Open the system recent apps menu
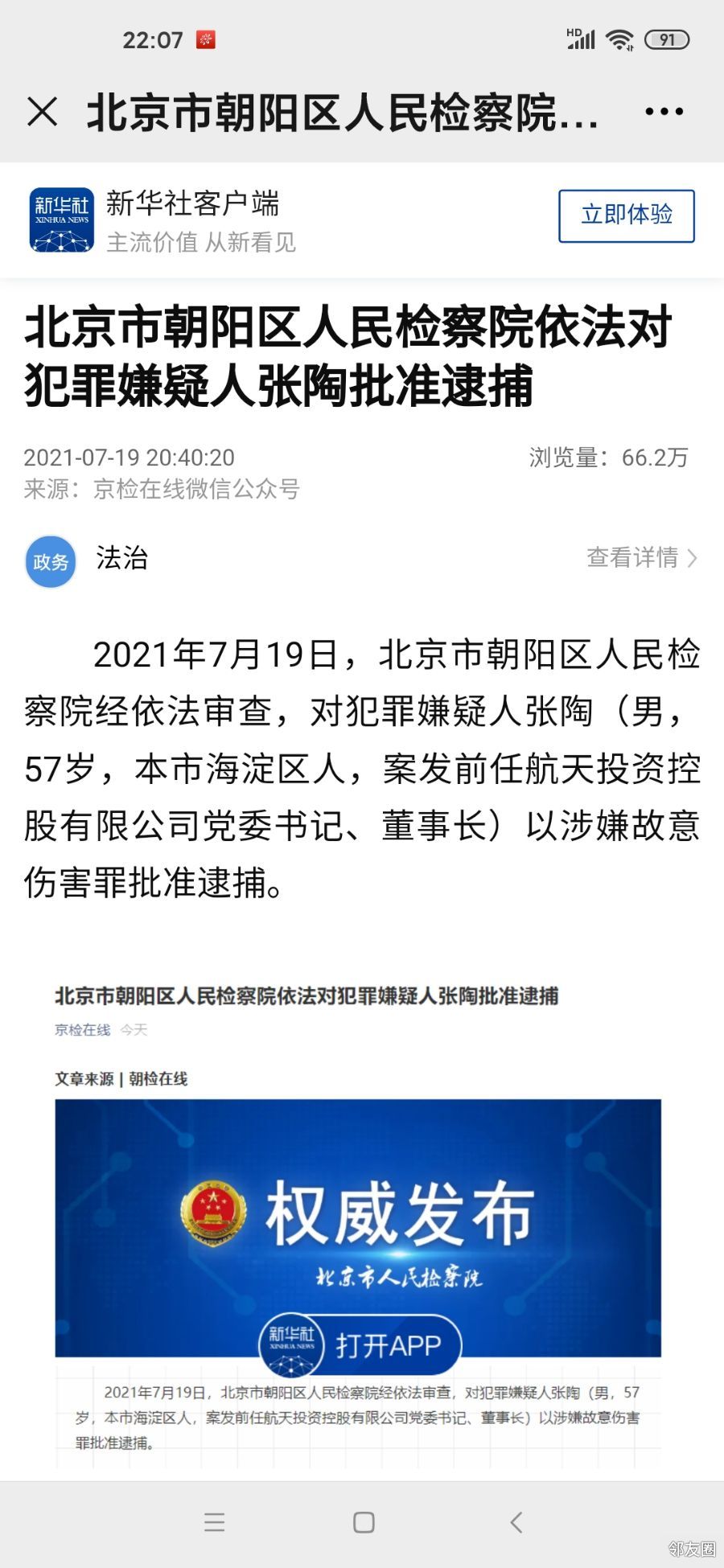 pos(214,1521)
